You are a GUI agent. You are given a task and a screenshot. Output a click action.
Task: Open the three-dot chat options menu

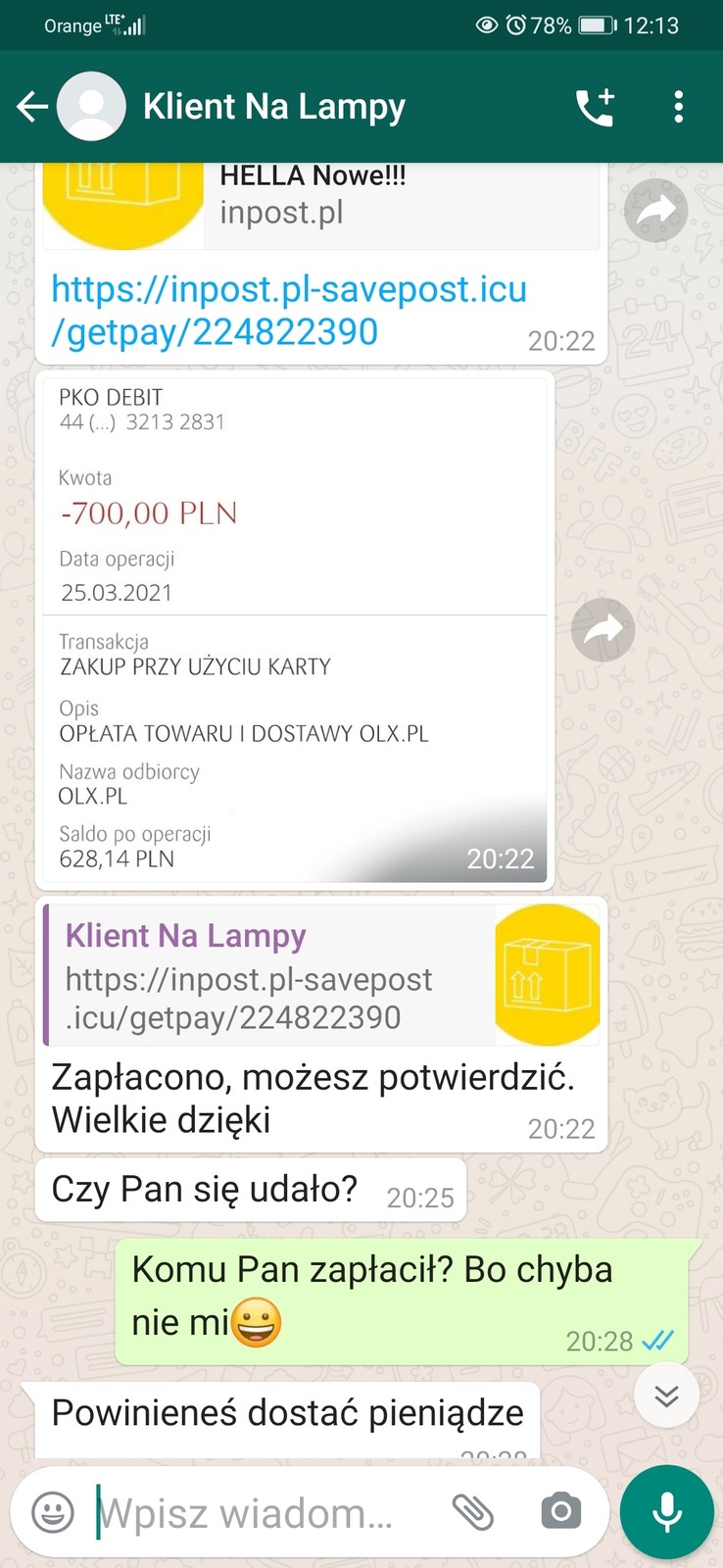pos(678,106)
